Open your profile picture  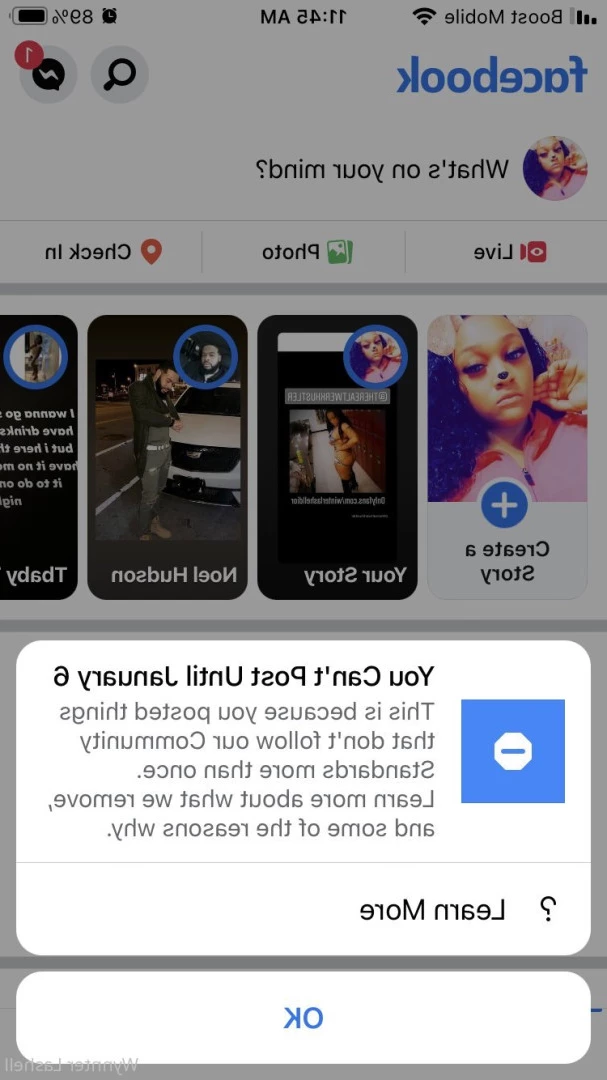click(x=555, y=169)
